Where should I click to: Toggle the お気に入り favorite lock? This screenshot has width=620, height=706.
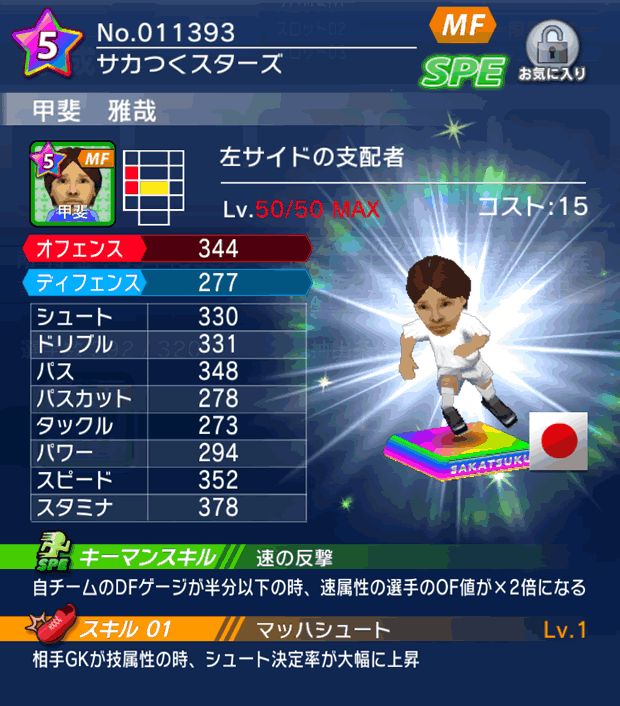click(x=551, y=48)
